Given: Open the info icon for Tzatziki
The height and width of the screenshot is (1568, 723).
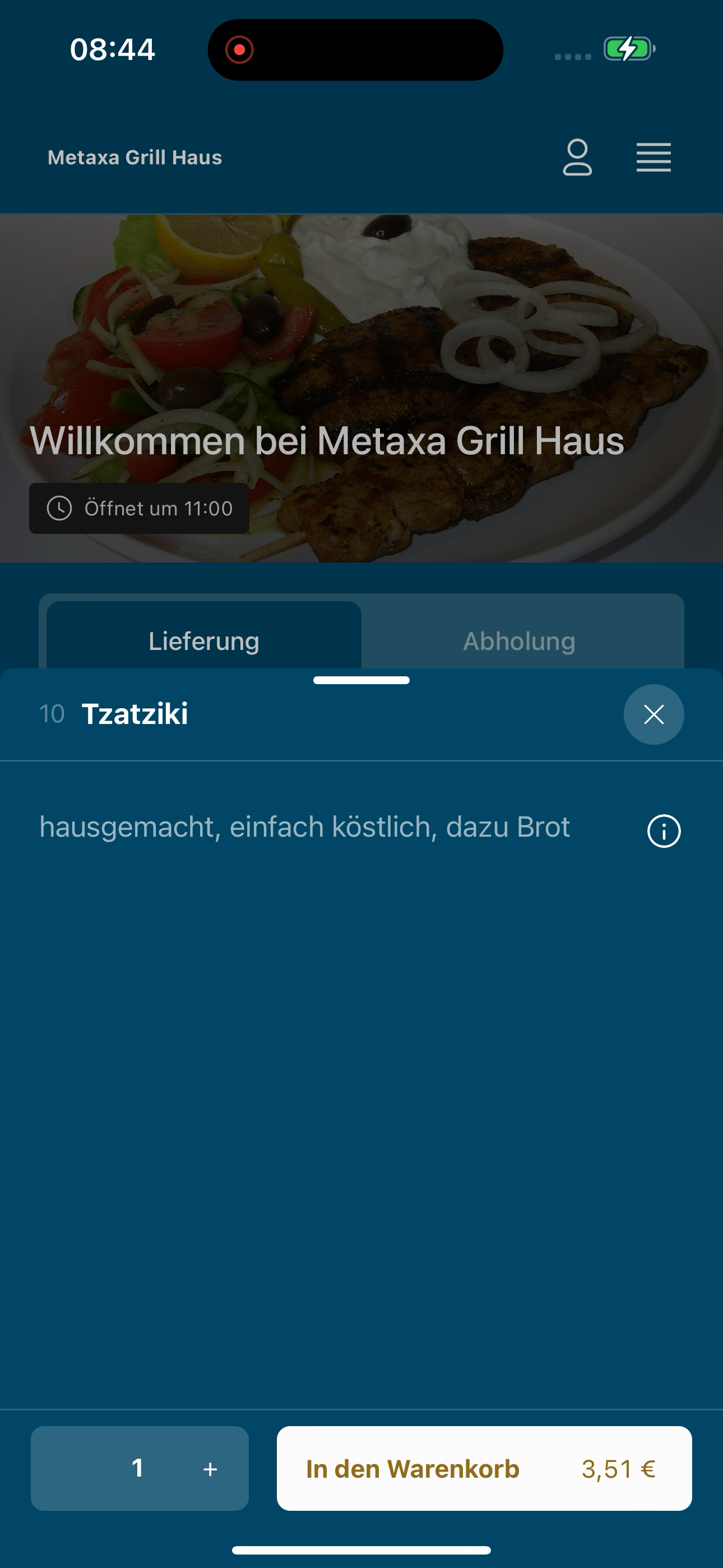Looking at the screenshot, I should 664,831.
